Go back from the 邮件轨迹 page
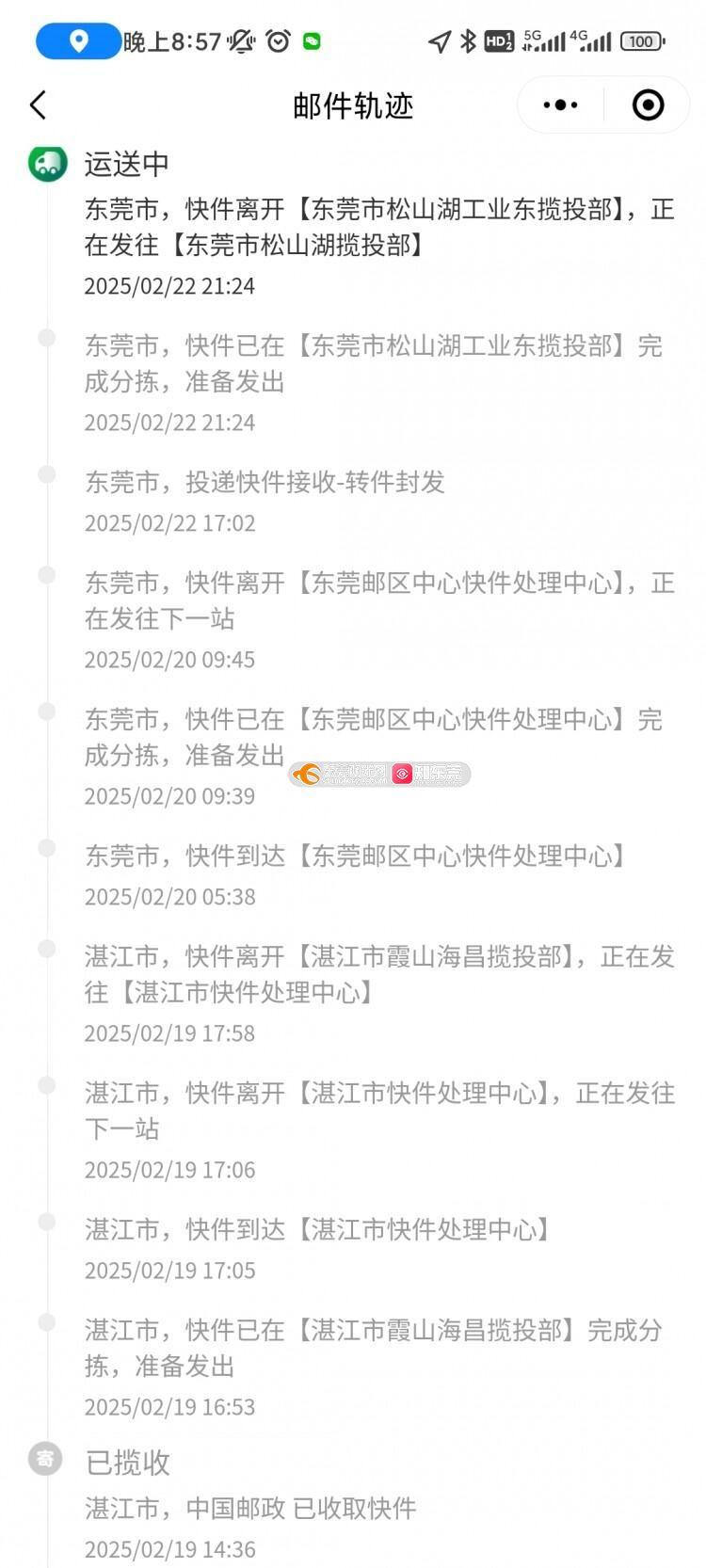Image resolution: width=706 pixels, height=1568 pixels. (39, 105)
